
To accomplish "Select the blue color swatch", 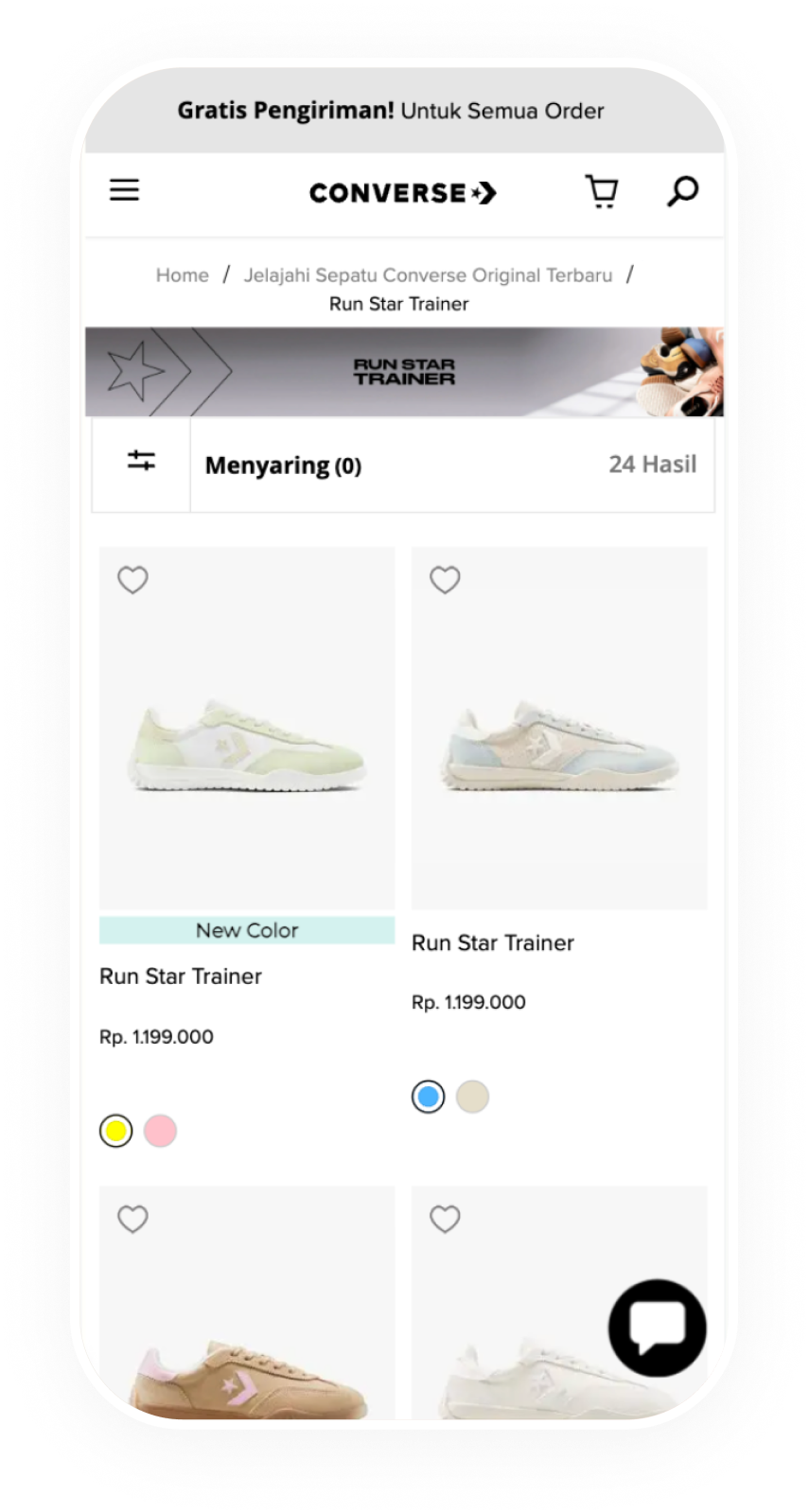I will point(429,1097).
